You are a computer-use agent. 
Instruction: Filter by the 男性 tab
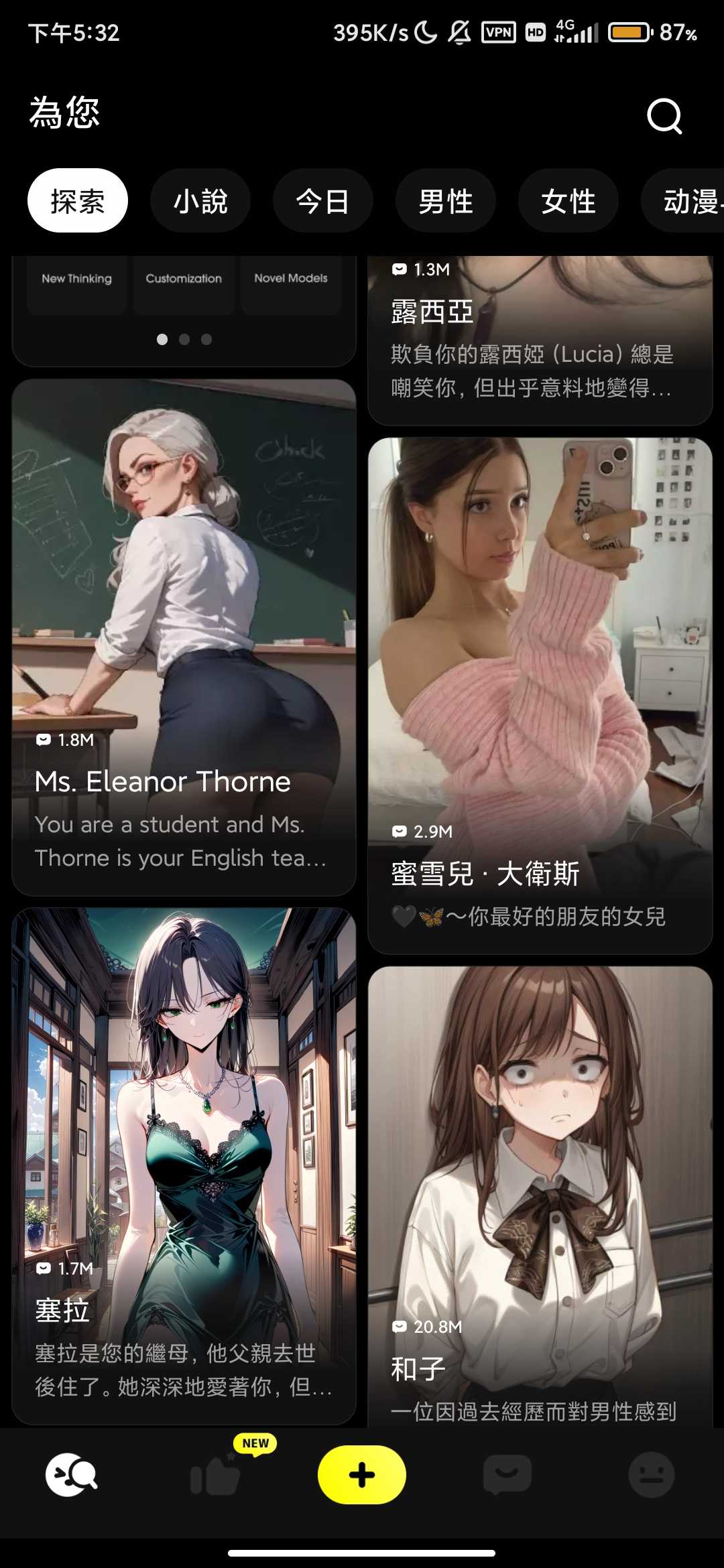pos(446,201)
